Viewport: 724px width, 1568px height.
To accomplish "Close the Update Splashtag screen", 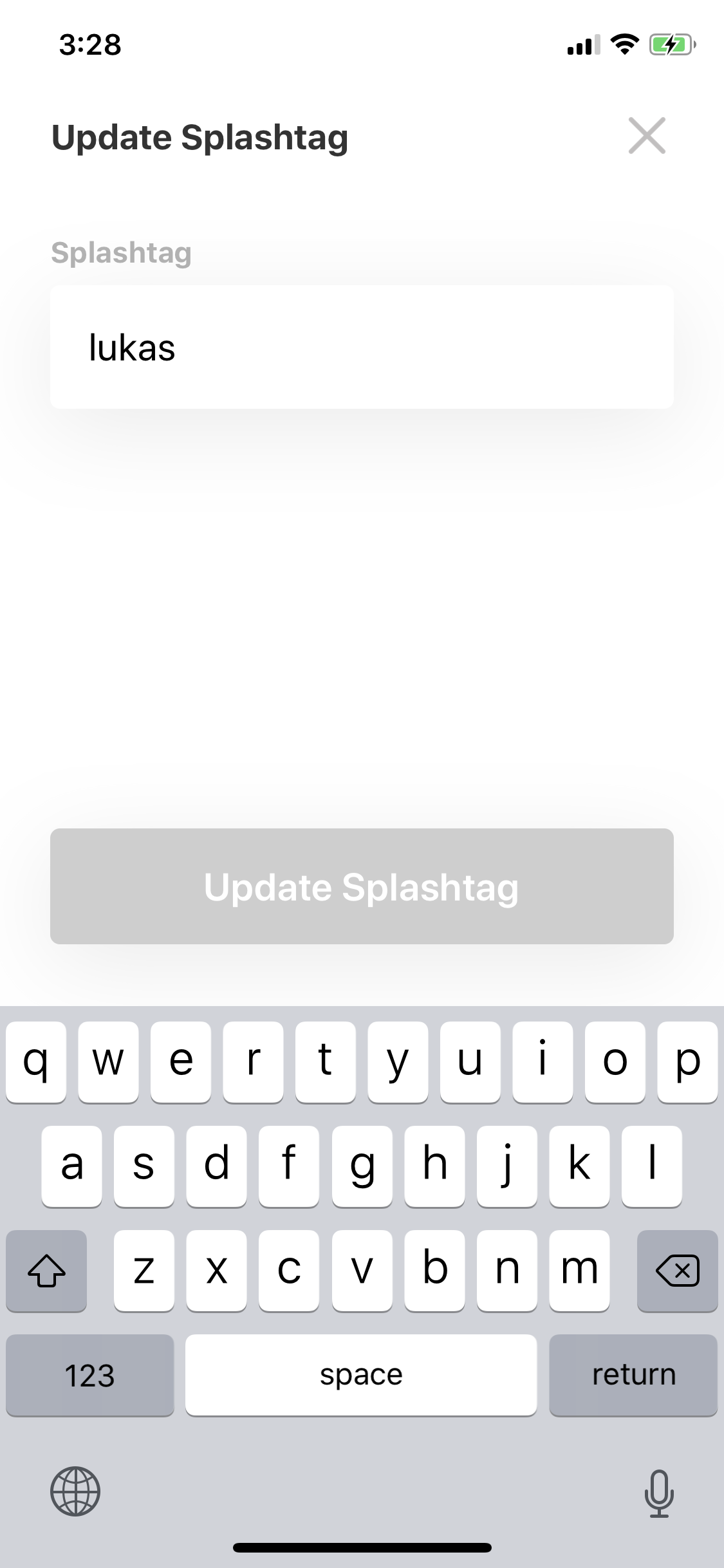I will point(647,136).
